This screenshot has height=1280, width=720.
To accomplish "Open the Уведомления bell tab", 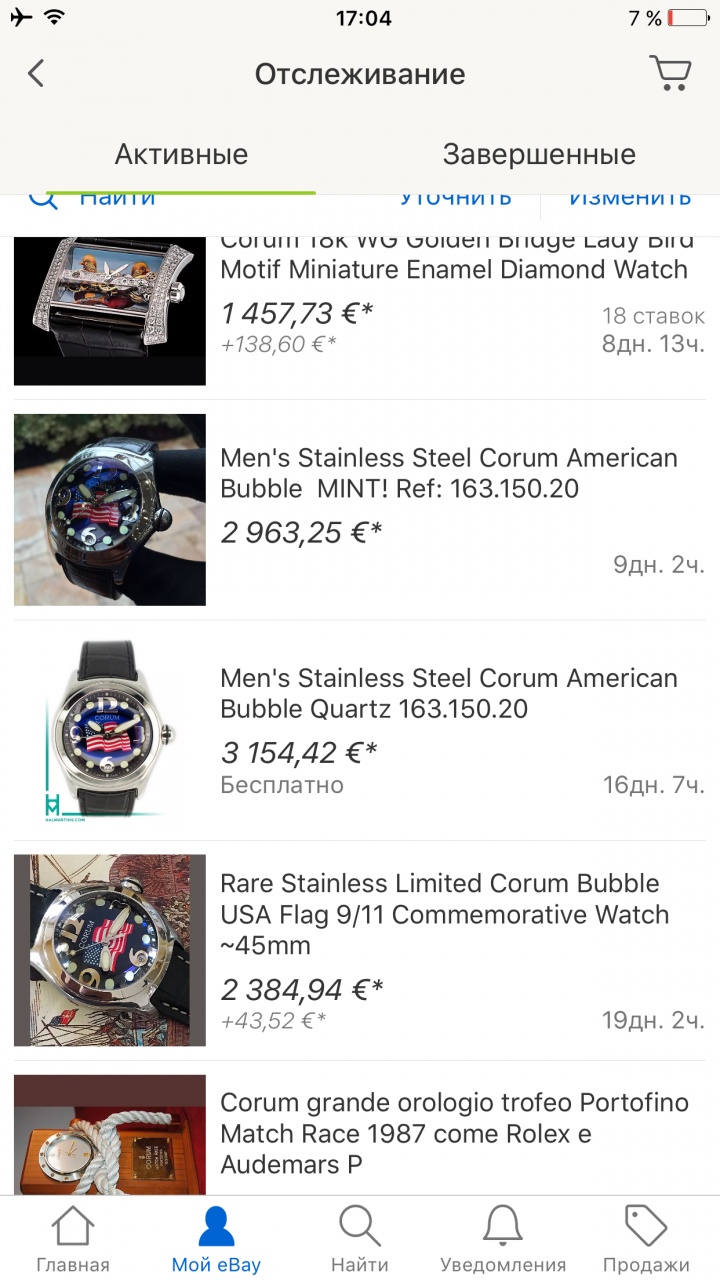I will click(x=503, y=1240).
